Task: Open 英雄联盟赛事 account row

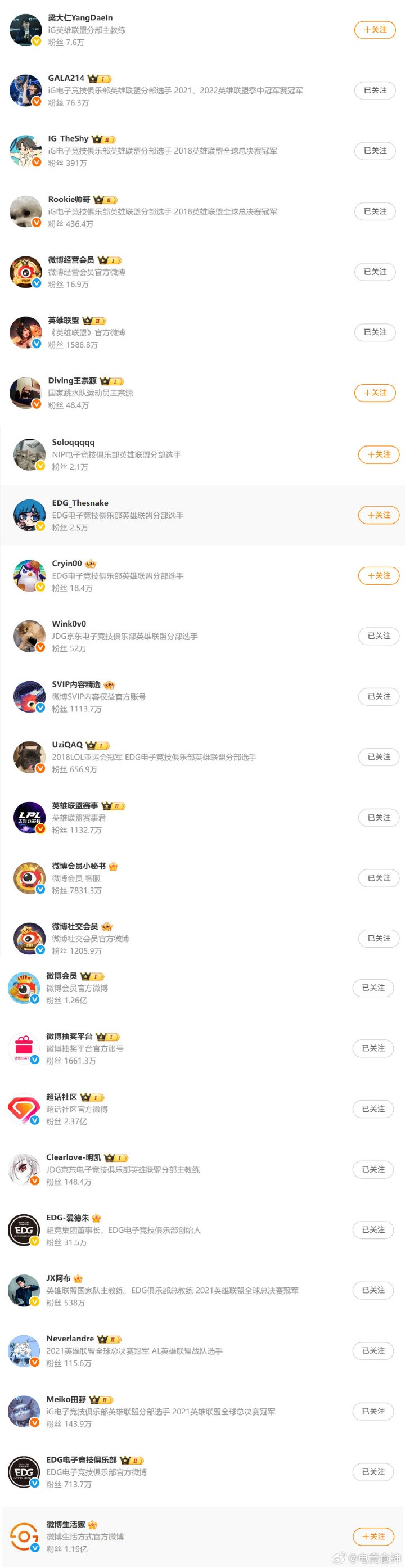Action: click(x=74, y=806)
